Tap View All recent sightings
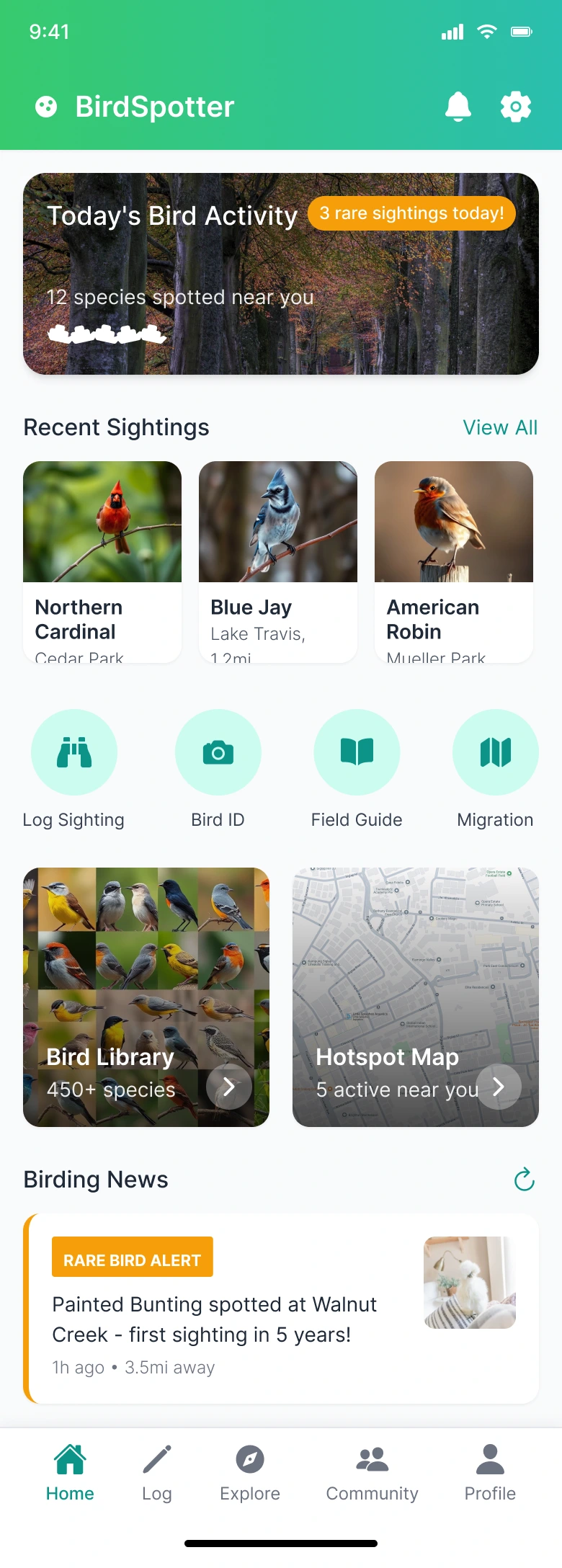 [500, 427]
